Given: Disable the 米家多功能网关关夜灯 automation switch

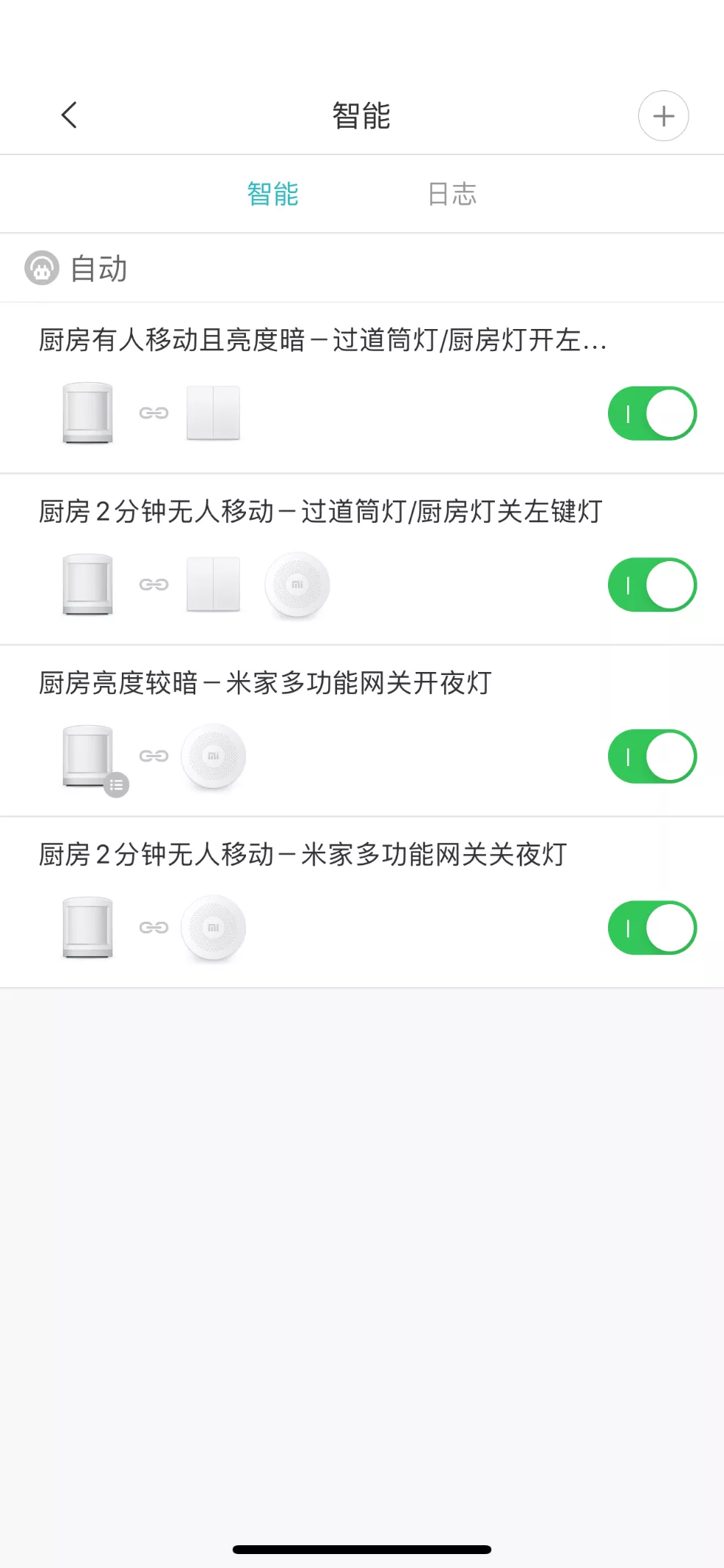Looking at the screenshot, I should [652, 928].
